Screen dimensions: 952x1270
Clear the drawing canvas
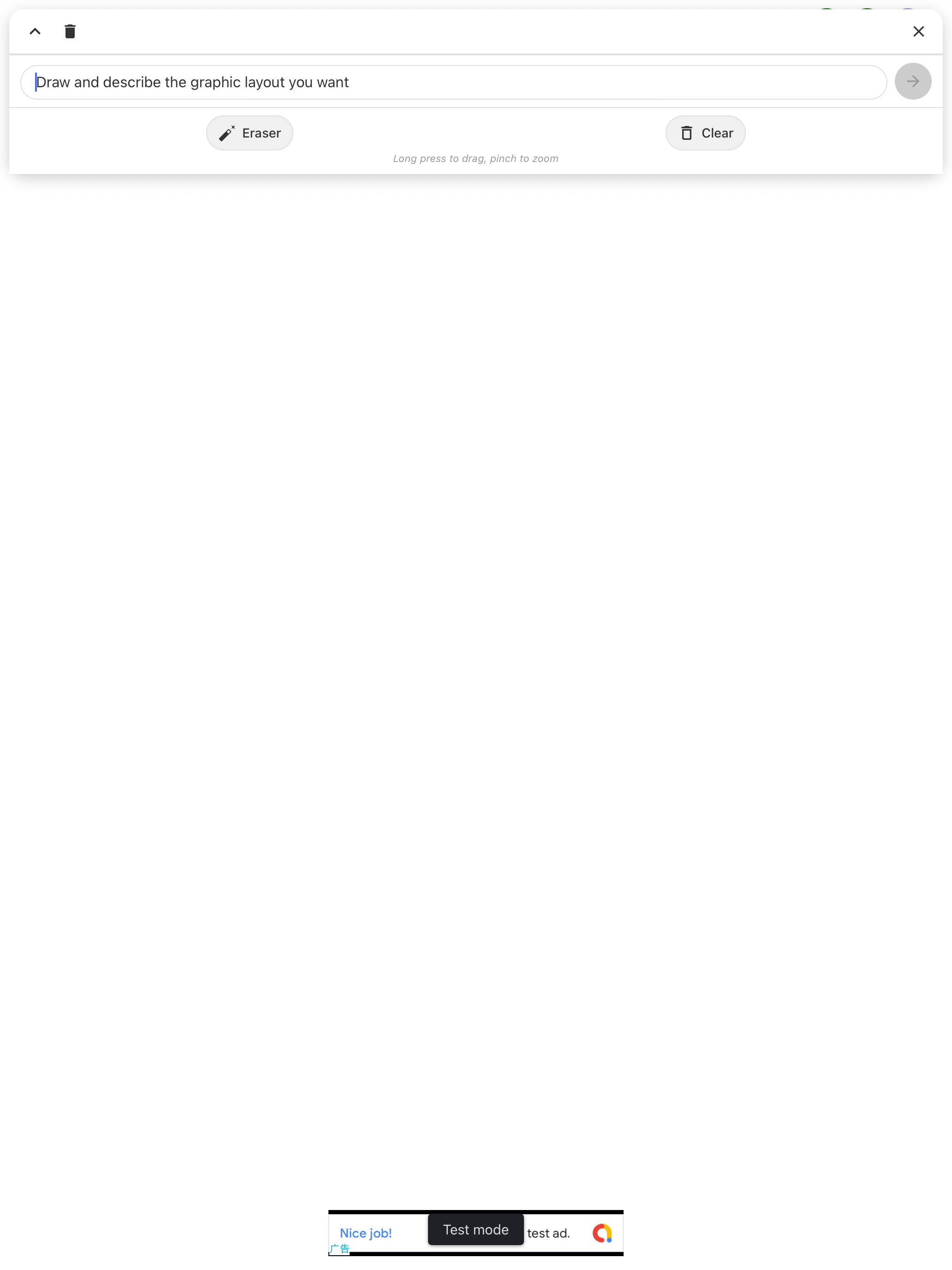click(705, 133)
